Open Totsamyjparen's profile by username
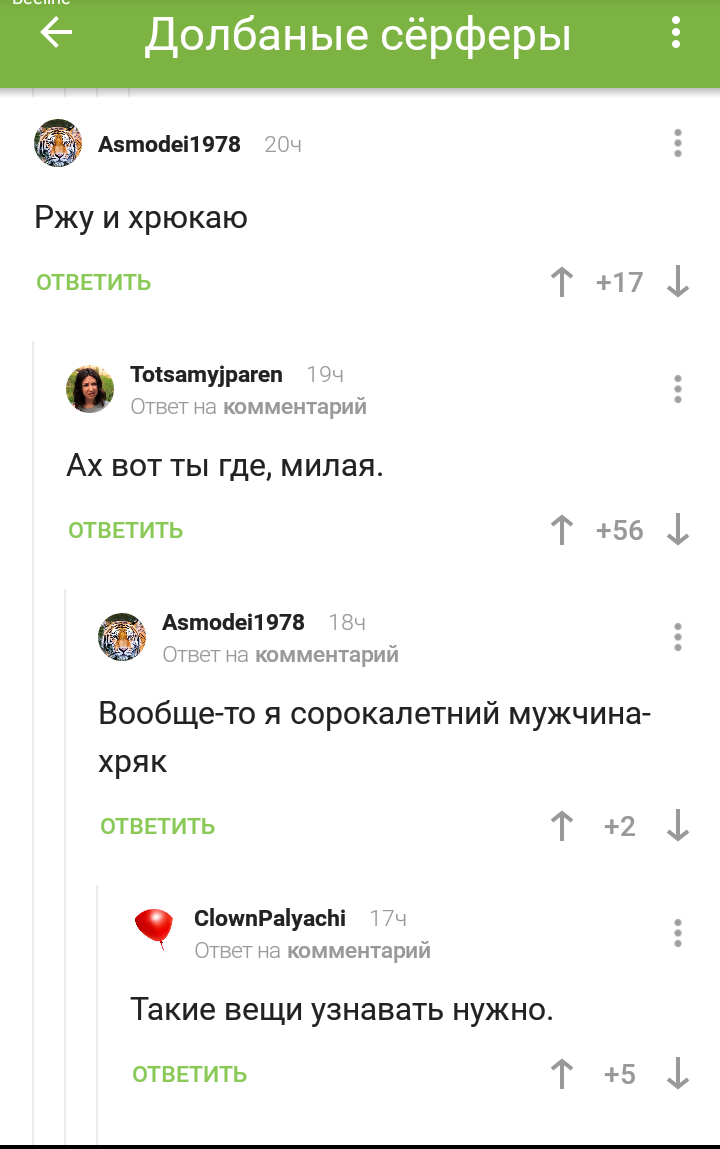720x1149 pixels. (206, 374)
